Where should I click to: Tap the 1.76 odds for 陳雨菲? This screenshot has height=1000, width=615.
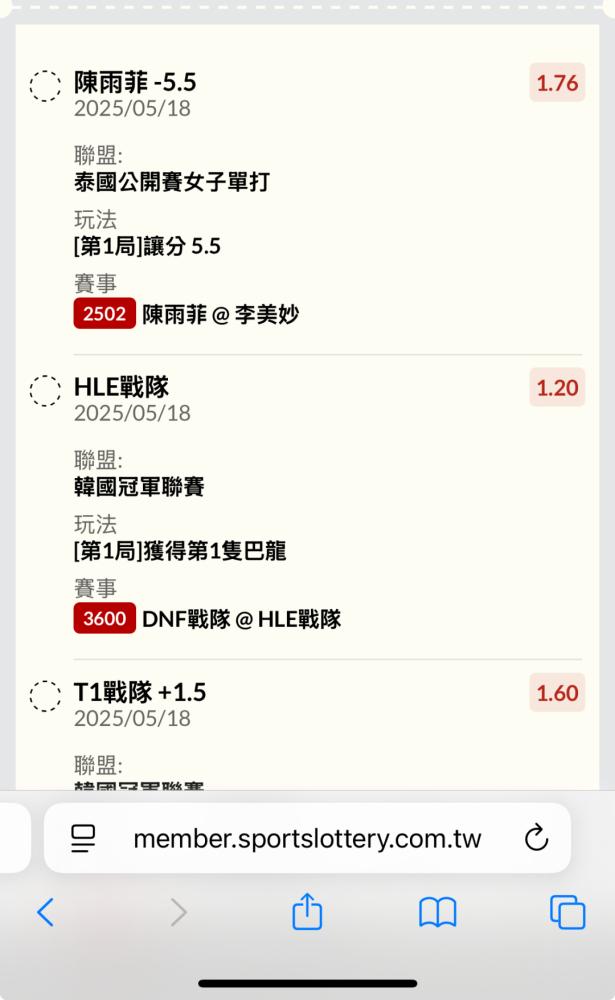click(x=557, y=83)
